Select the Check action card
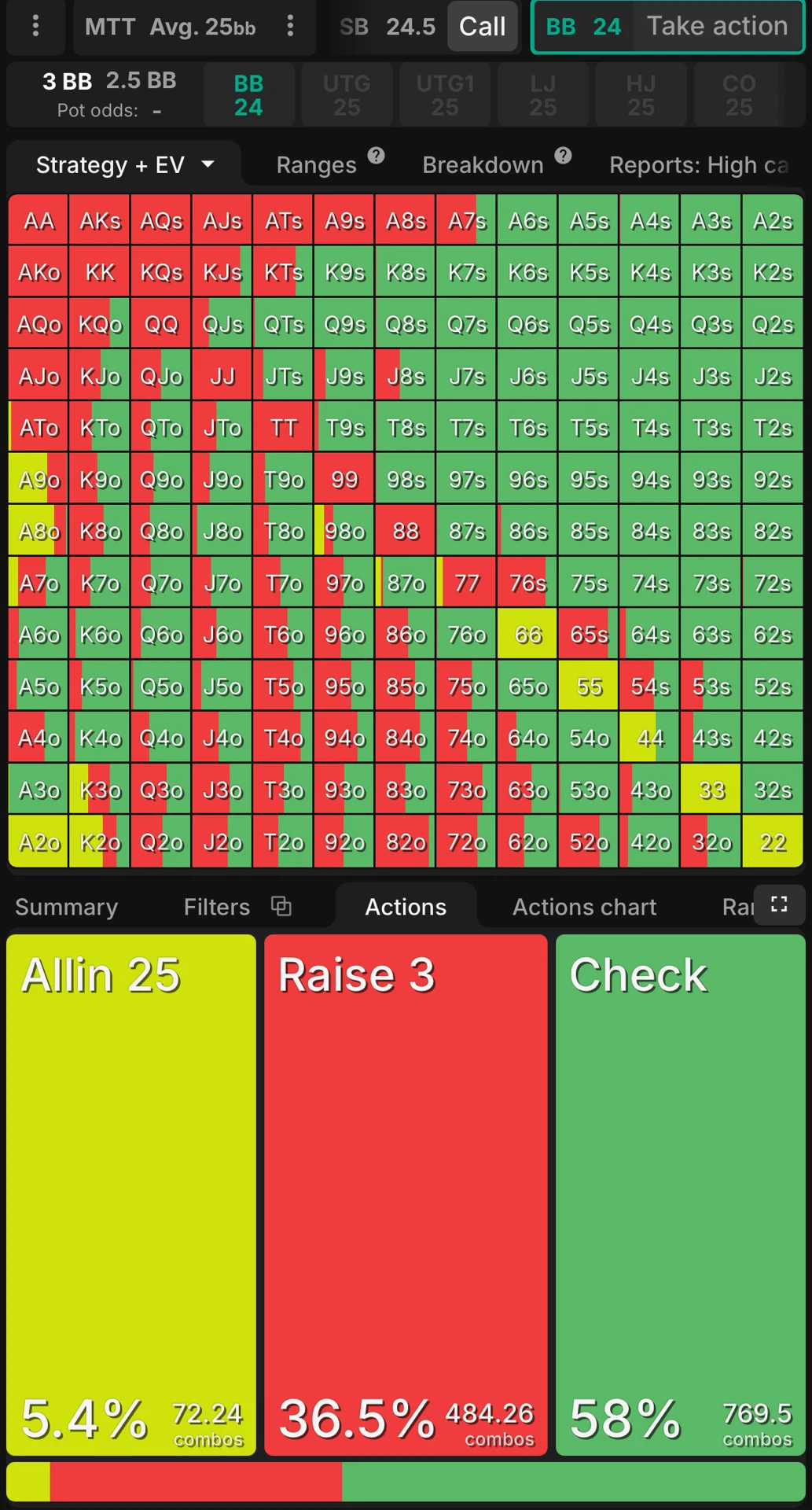The image size is (812, 1510). (680, 1194)
